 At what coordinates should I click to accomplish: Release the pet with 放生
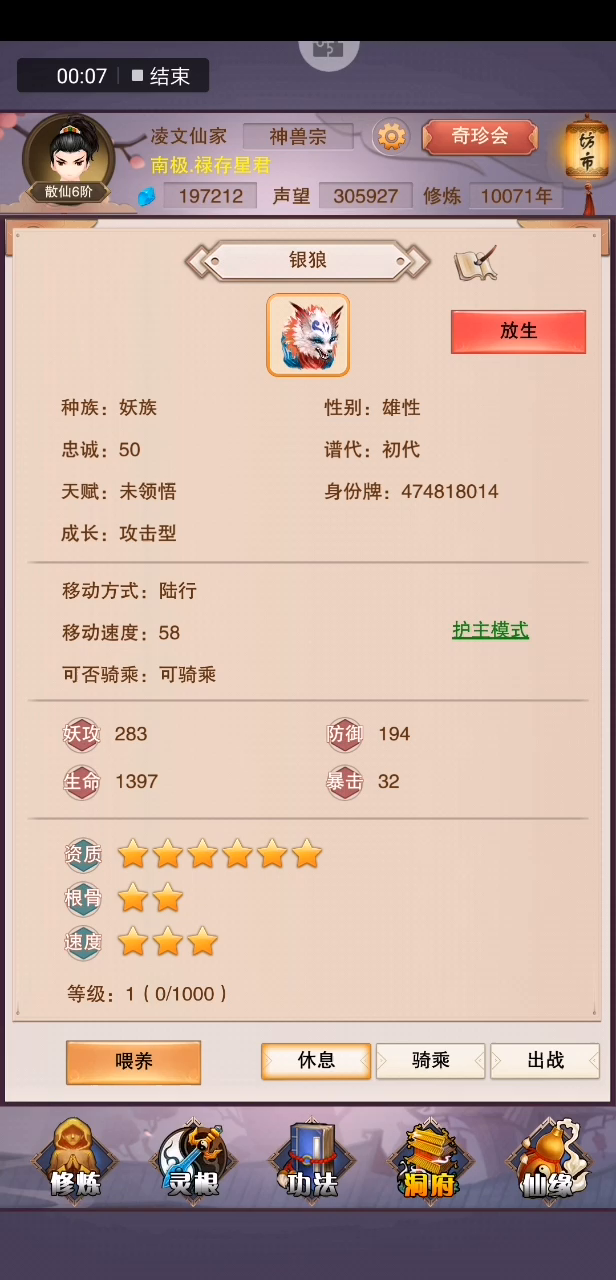point(518,331)
